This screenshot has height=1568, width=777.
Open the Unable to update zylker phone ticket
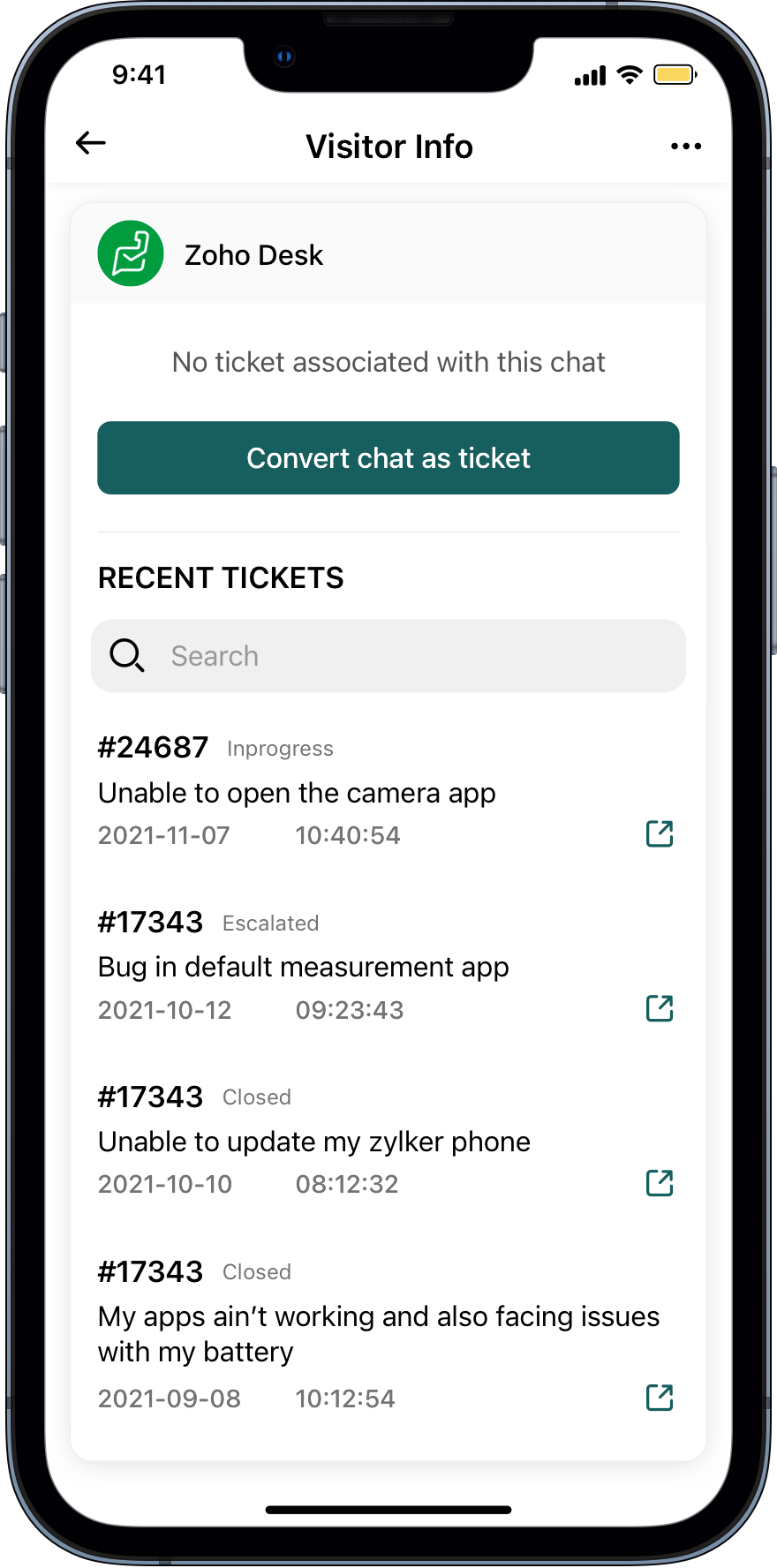coord(313,1142)
